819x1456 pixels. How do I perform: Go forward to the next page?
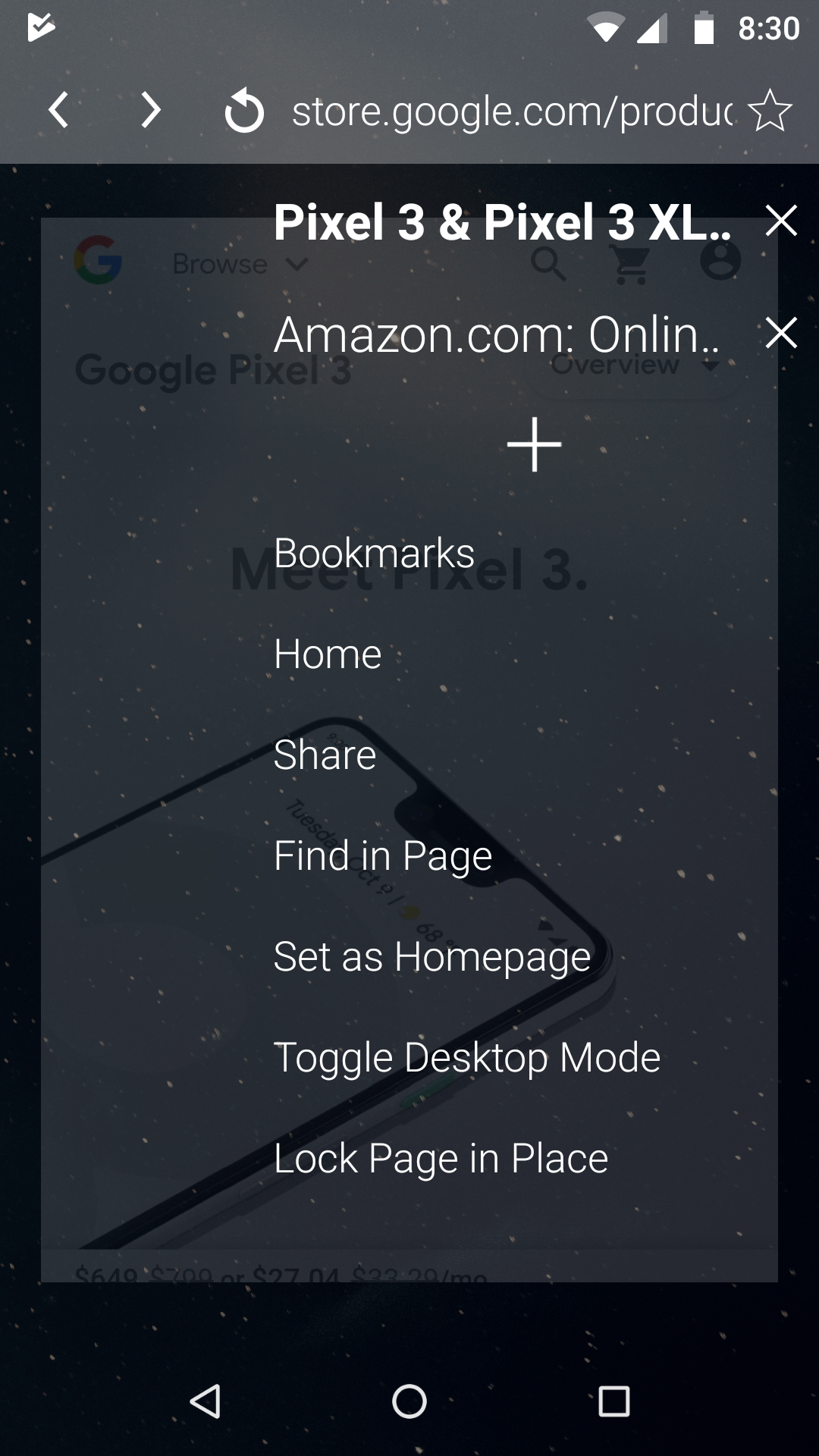pos(152,111)
